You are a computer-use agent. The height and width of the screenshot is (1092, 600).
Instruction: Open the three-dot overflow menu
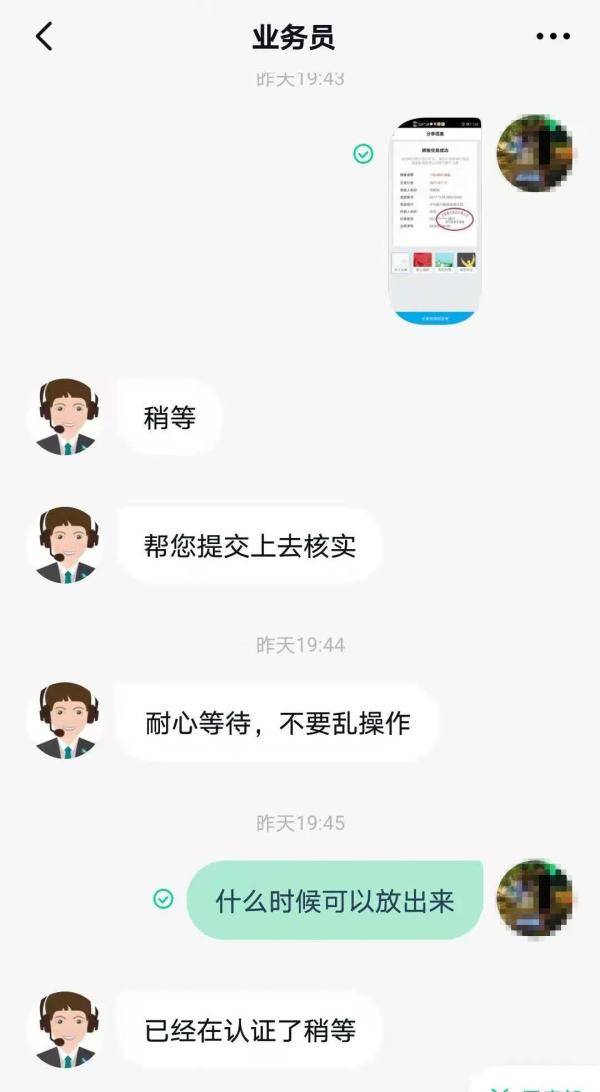tap(552, 37)
